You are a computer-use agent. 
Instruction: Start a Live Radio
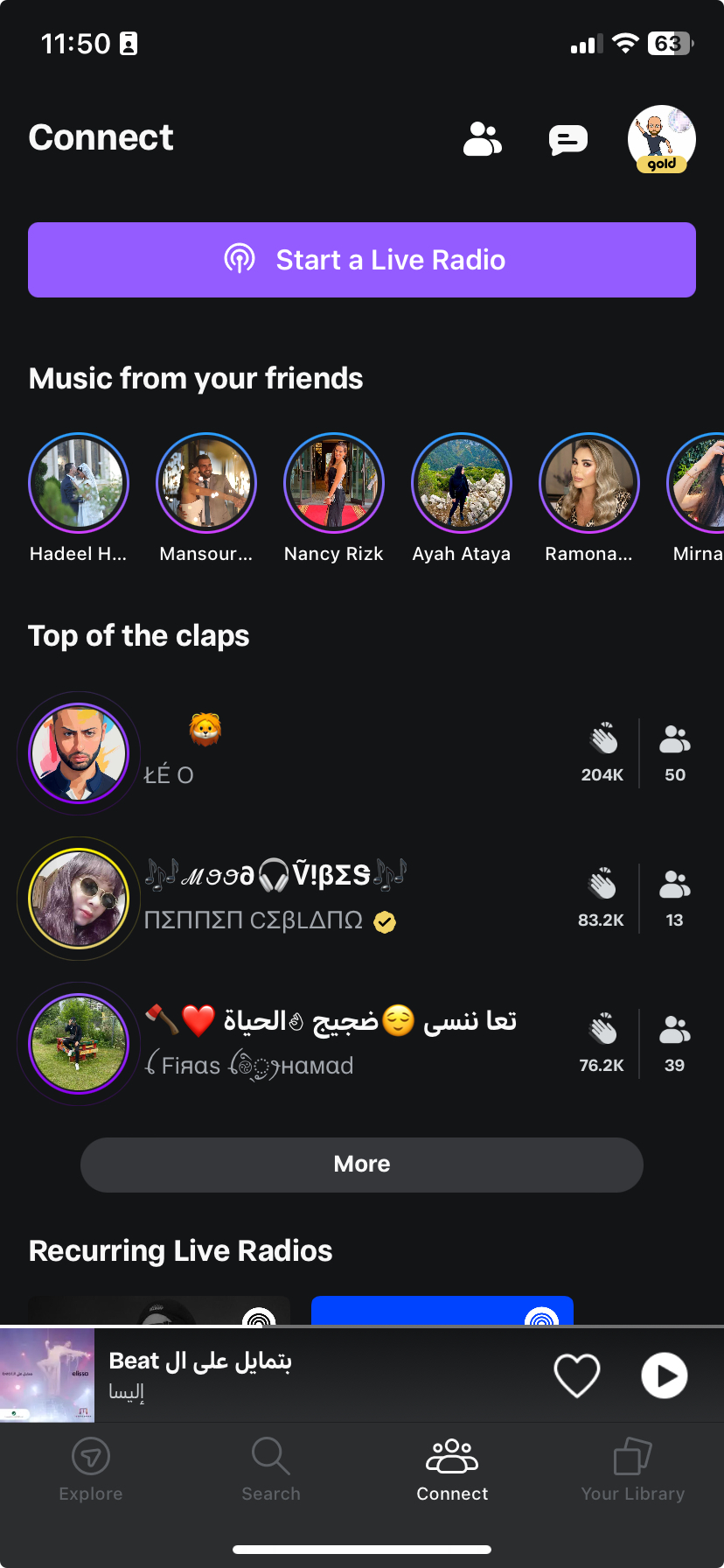coord(362,260)
